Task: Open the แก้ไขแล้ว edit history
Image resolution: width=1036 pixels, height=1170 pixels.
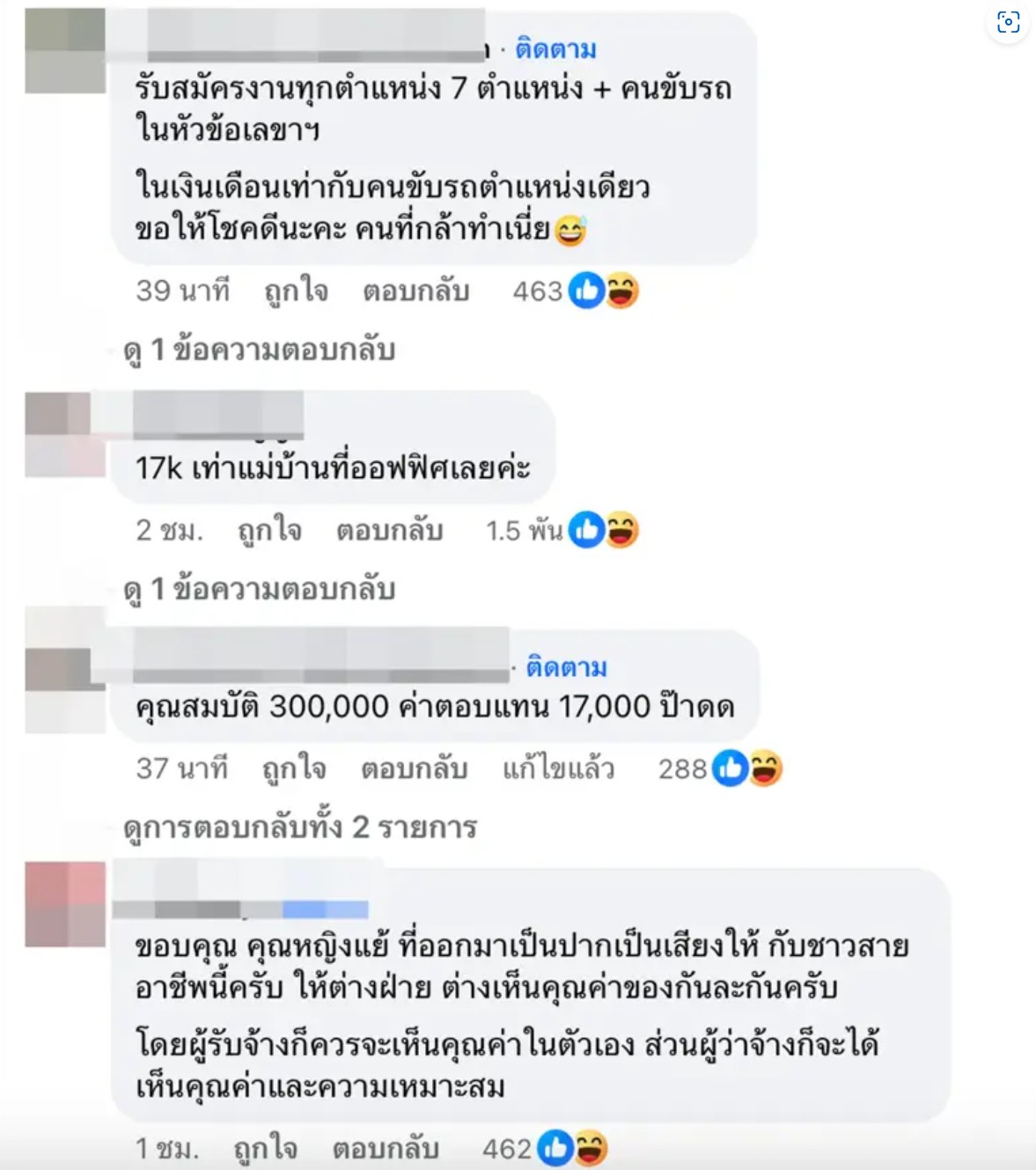Action: [558, 769]
